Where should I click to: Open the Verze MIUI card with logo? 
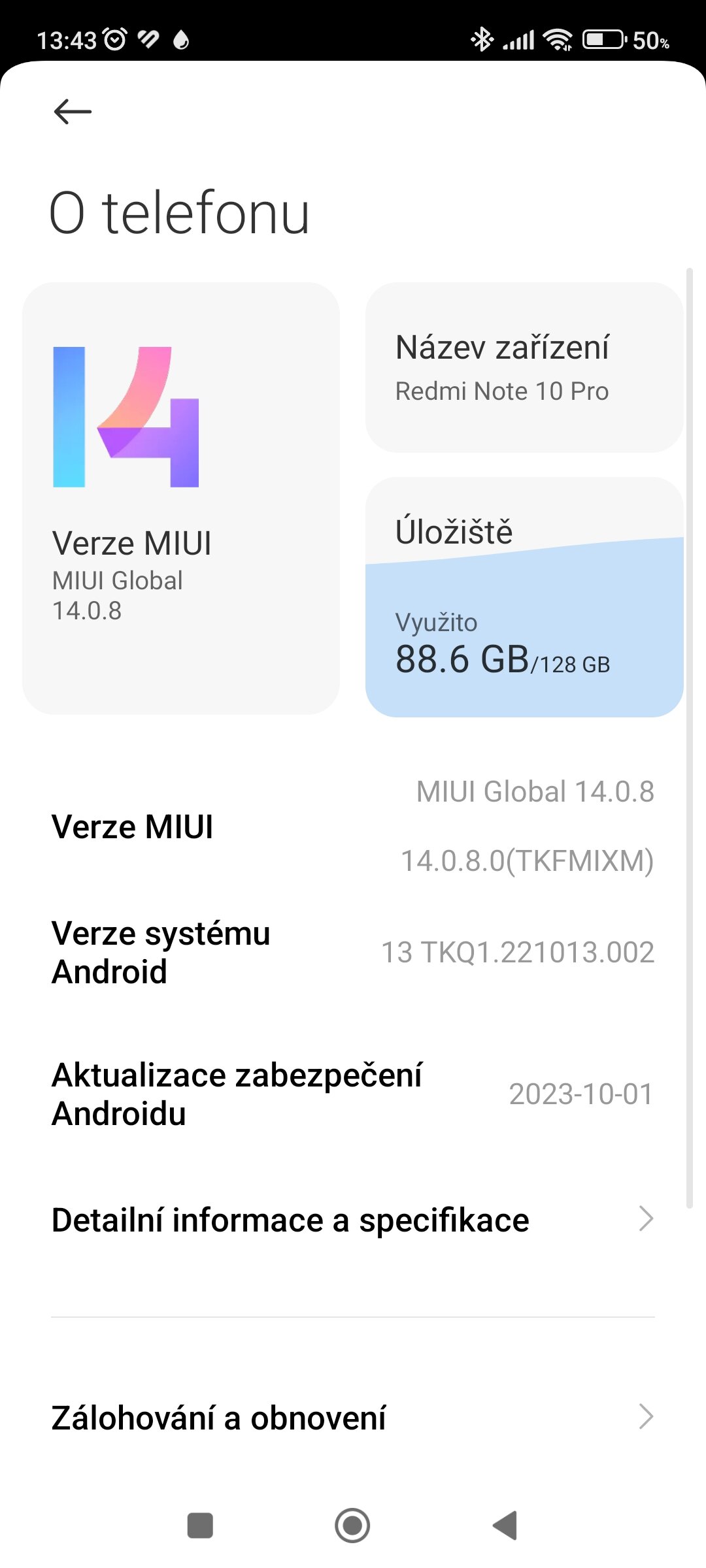181,498
